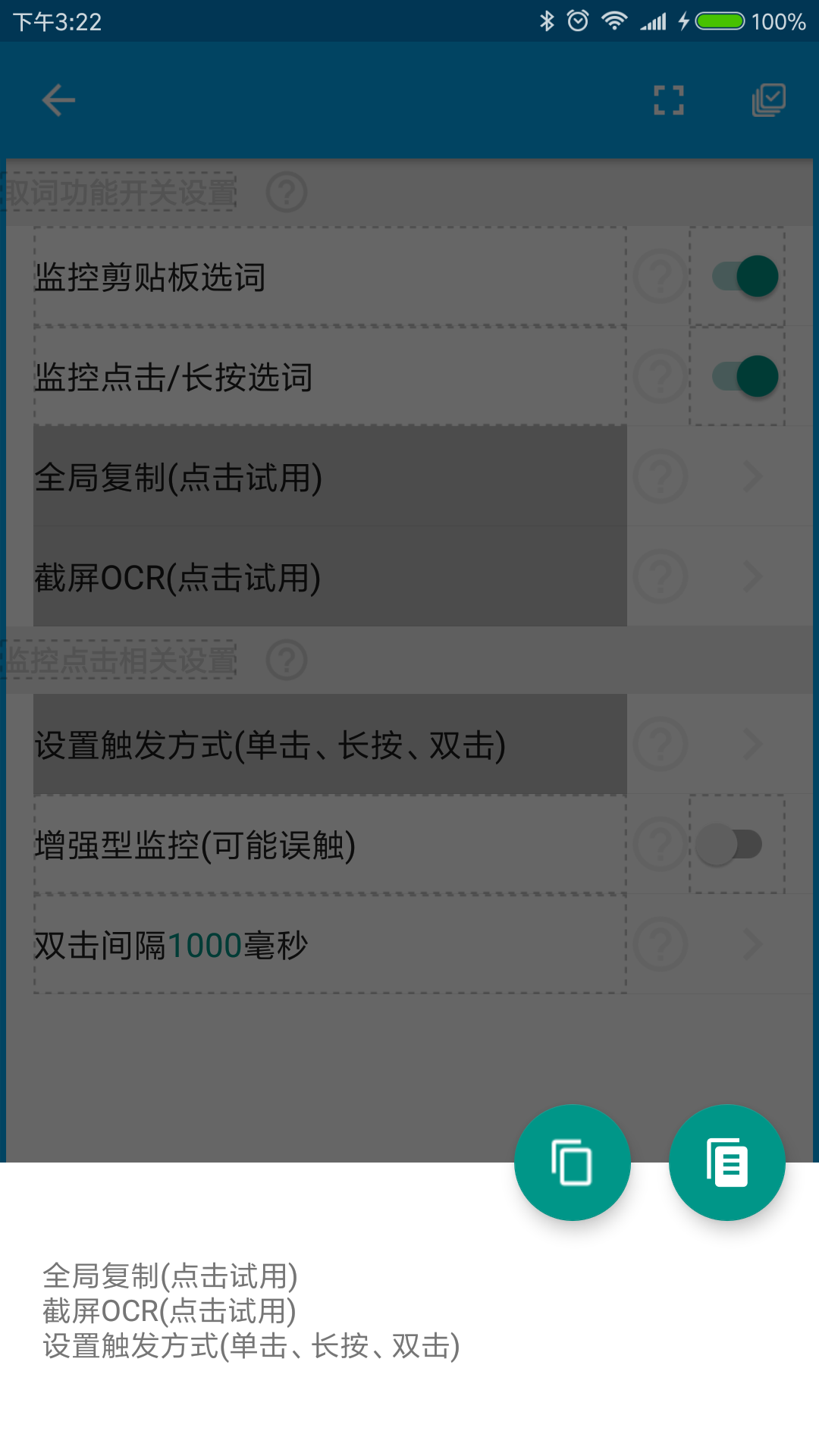
Task: Tap the copy floating action button
Action: point(573,1162)
